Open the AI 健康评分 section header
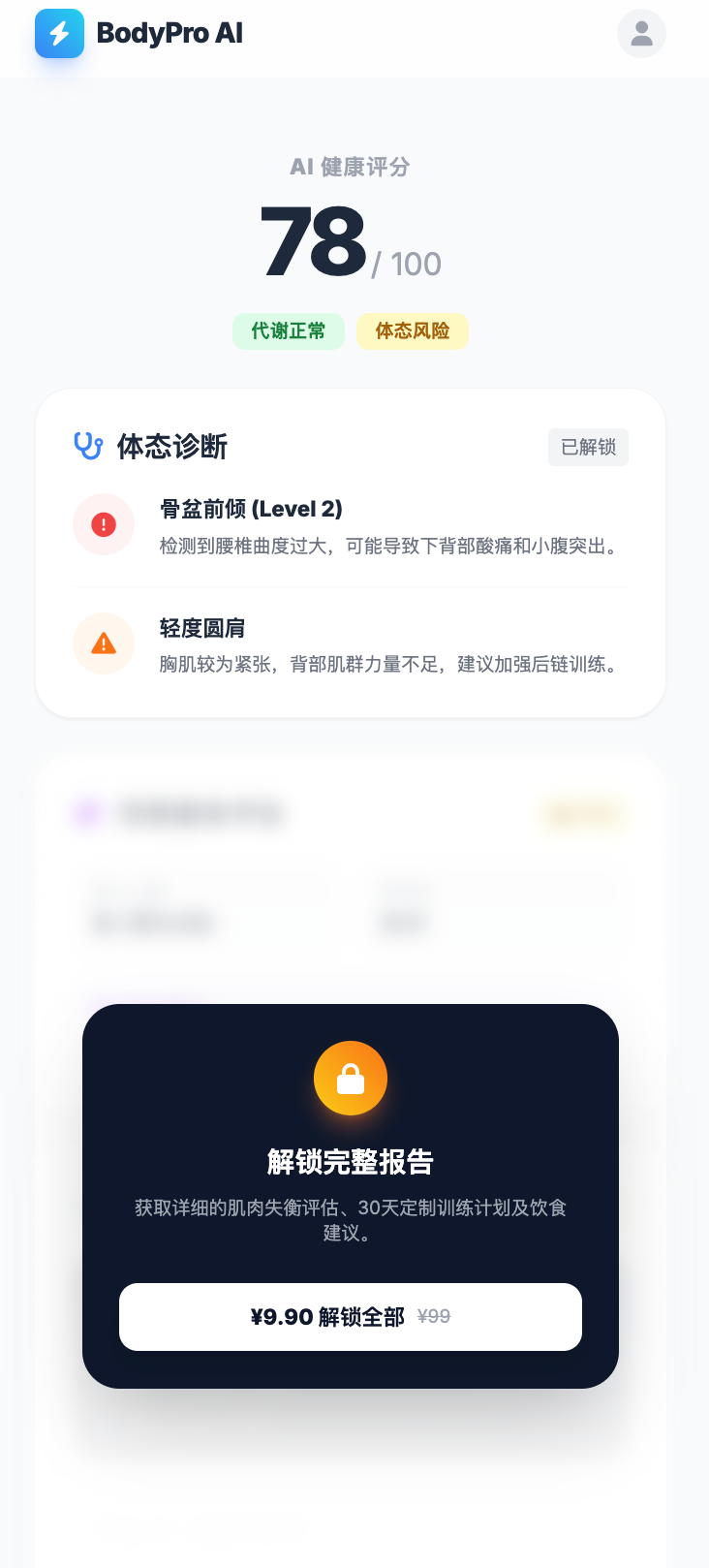The height and width of the screenshot is (1568, 709). click(x=350, y=167)
